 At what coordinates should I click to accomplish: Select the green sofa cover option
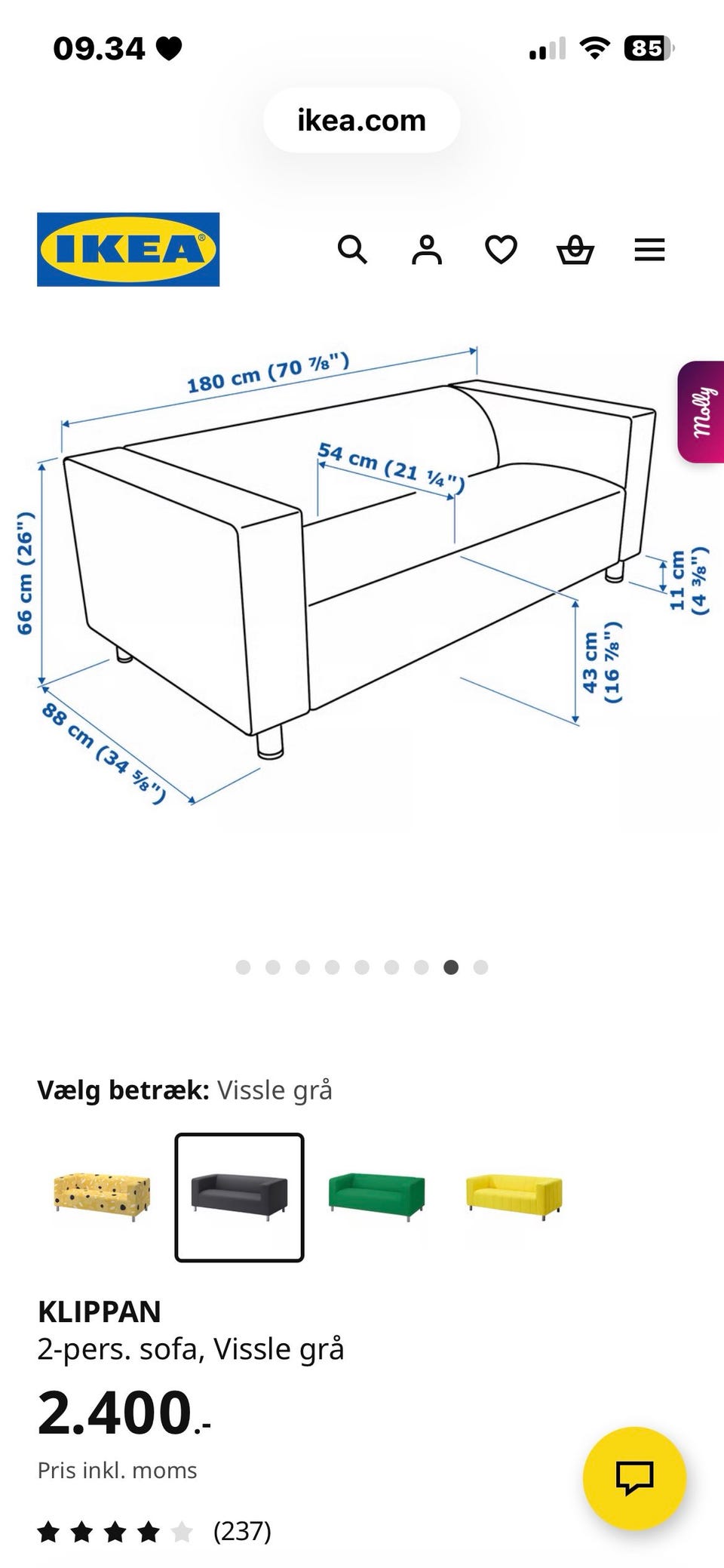click(x=376, y=1194)
